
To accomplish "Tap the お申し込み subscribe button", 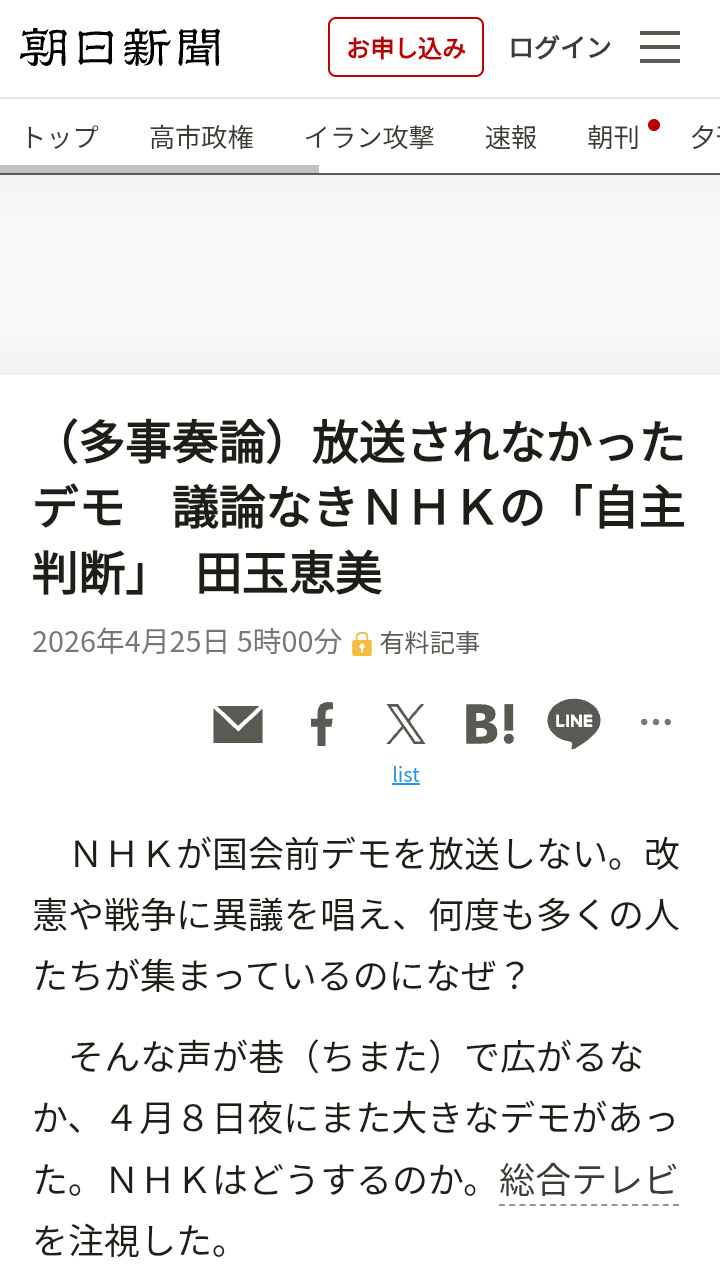I will click(406, 47).
